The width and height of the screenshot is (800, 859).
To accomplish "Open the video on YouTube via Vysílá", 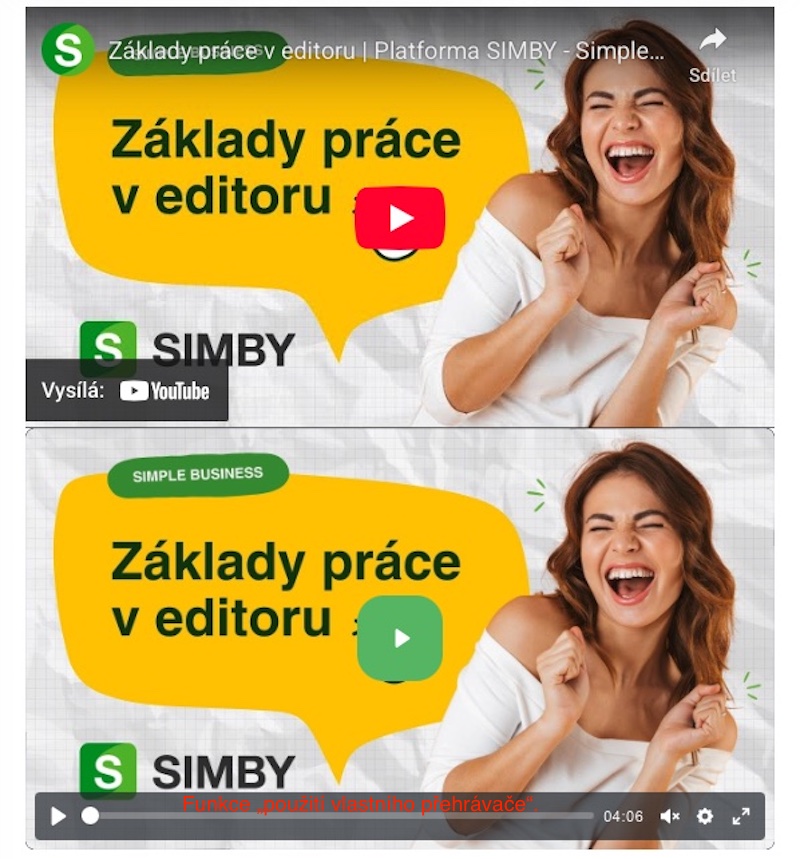I will 164,391.
